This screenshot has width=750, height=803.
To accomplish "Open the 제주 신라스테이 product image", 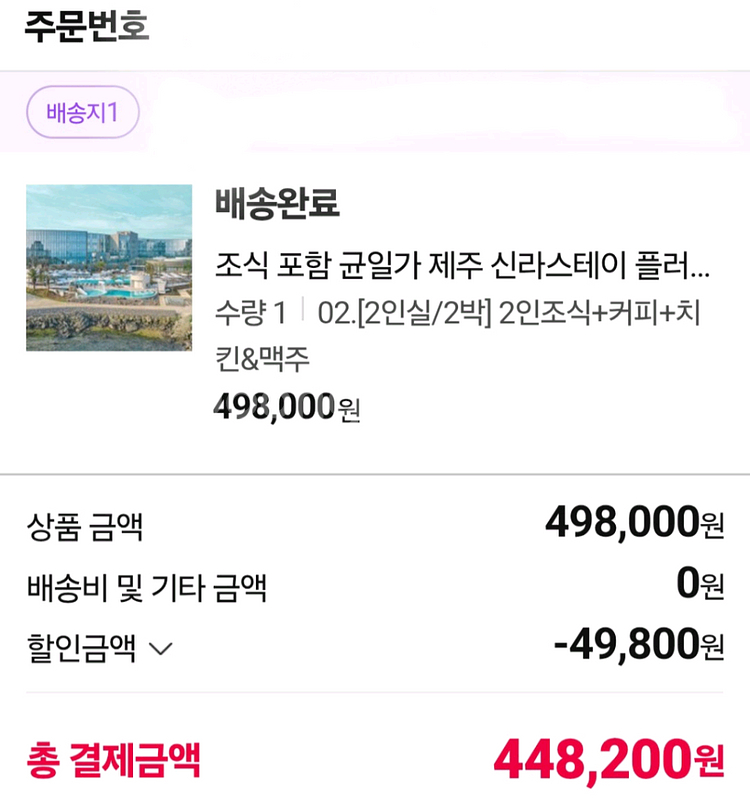I will coord(109,267).
